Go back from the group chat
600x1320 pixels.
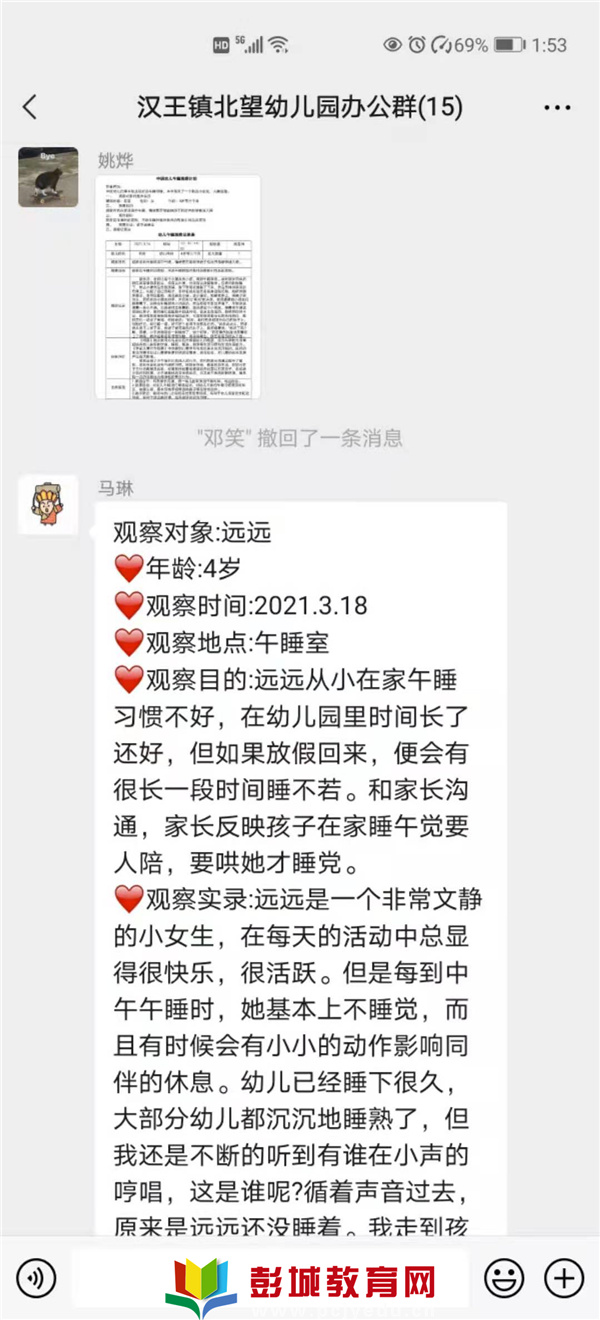coord(30,107)
